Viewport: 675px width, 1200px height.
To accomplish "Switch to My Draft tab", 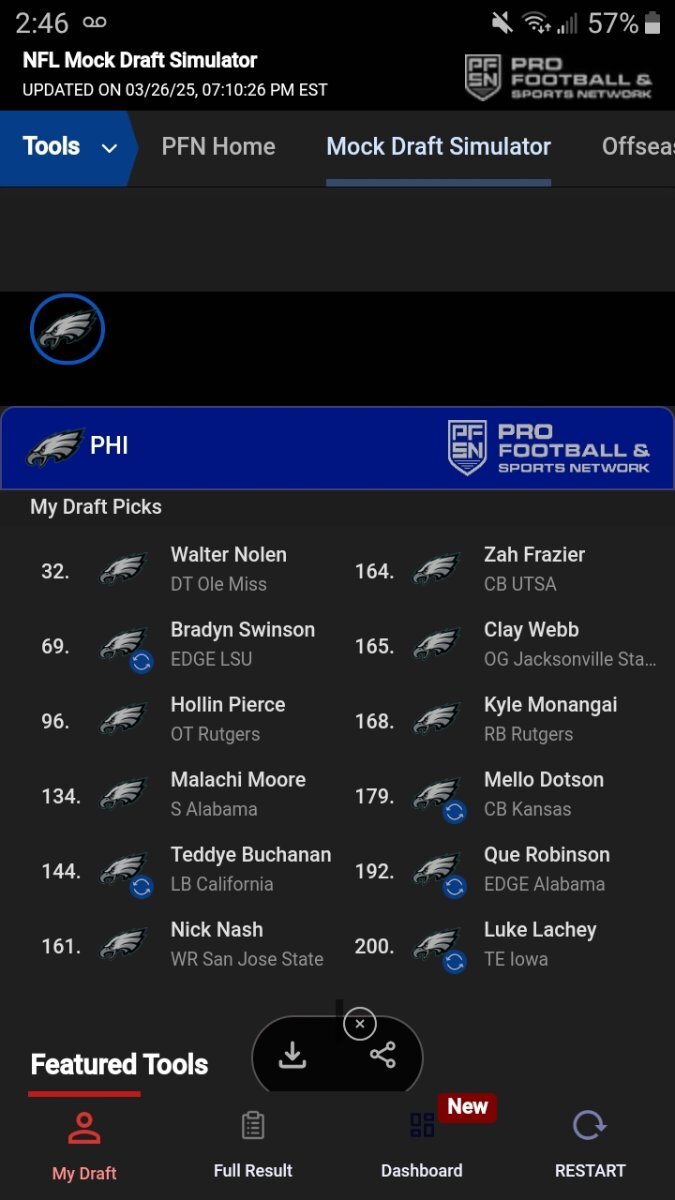I will [84, 1145].
